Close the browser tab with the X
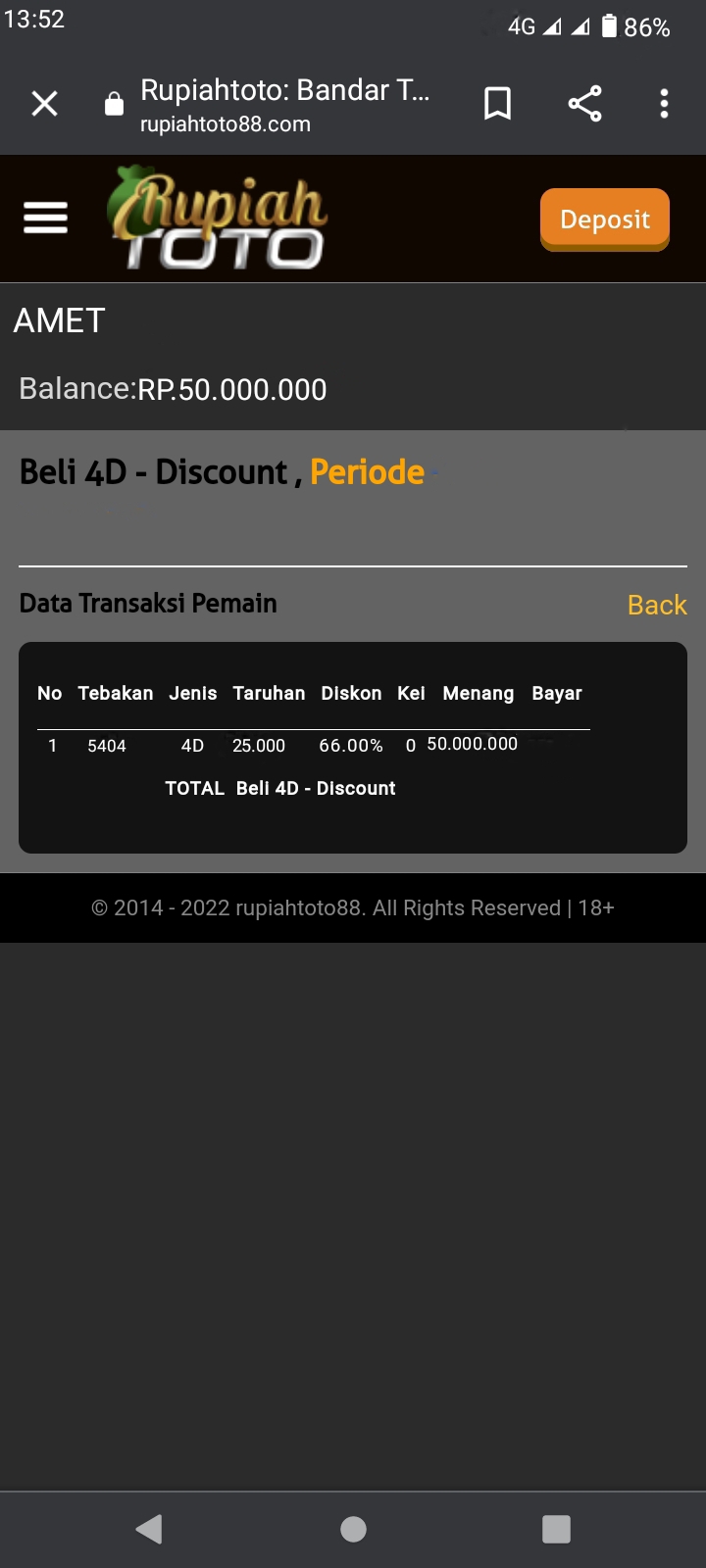Image resolution: width=706 pixels, height=1568 pixels. (44, 103)
